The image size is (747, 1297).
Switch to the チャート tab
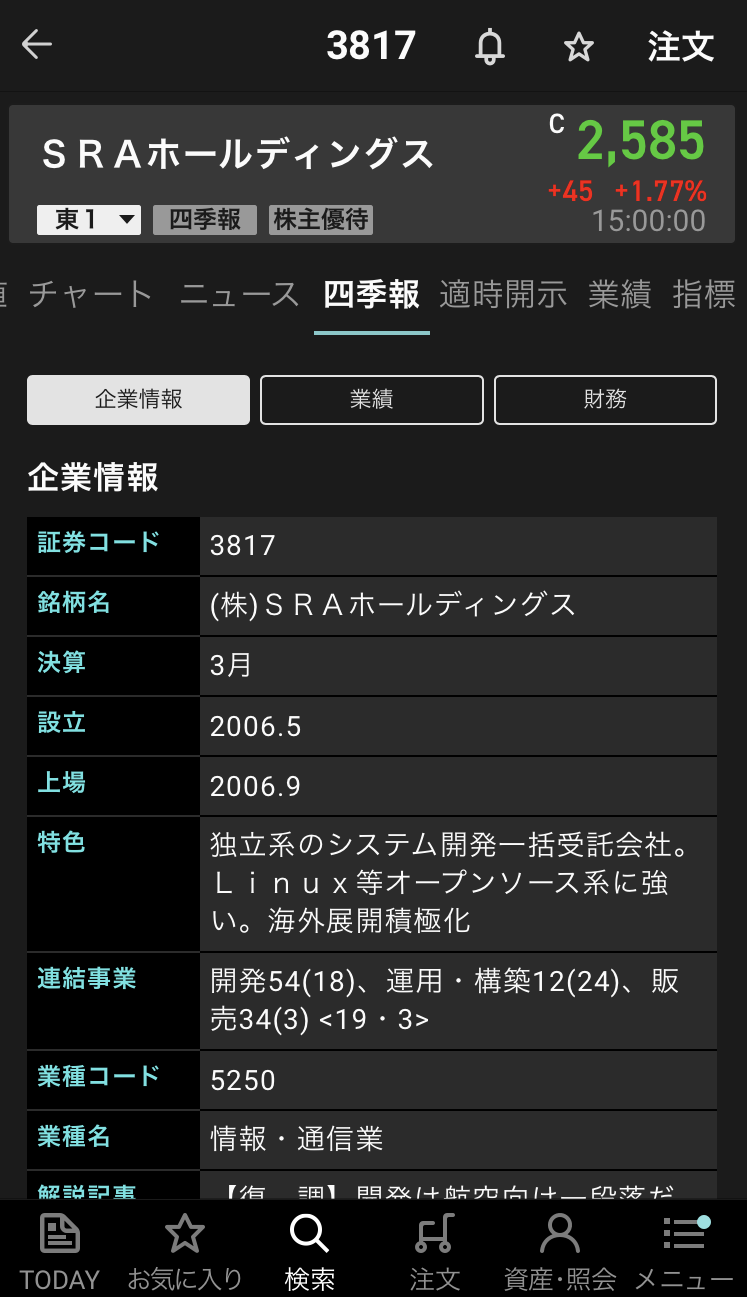click(x=91, y=294)
